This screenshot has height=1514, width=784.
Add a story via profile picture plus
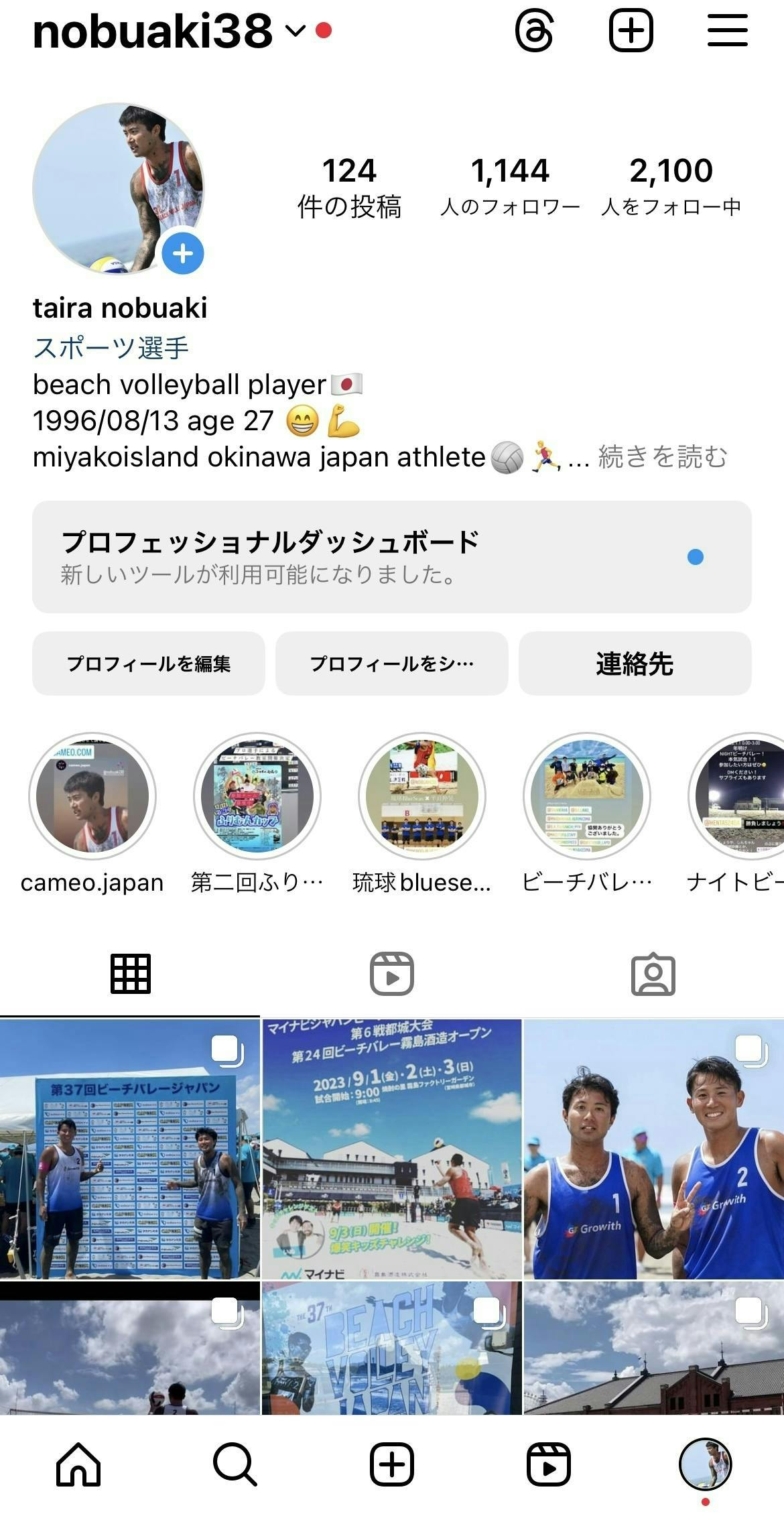pyautogui.click(x=182, y=253)
